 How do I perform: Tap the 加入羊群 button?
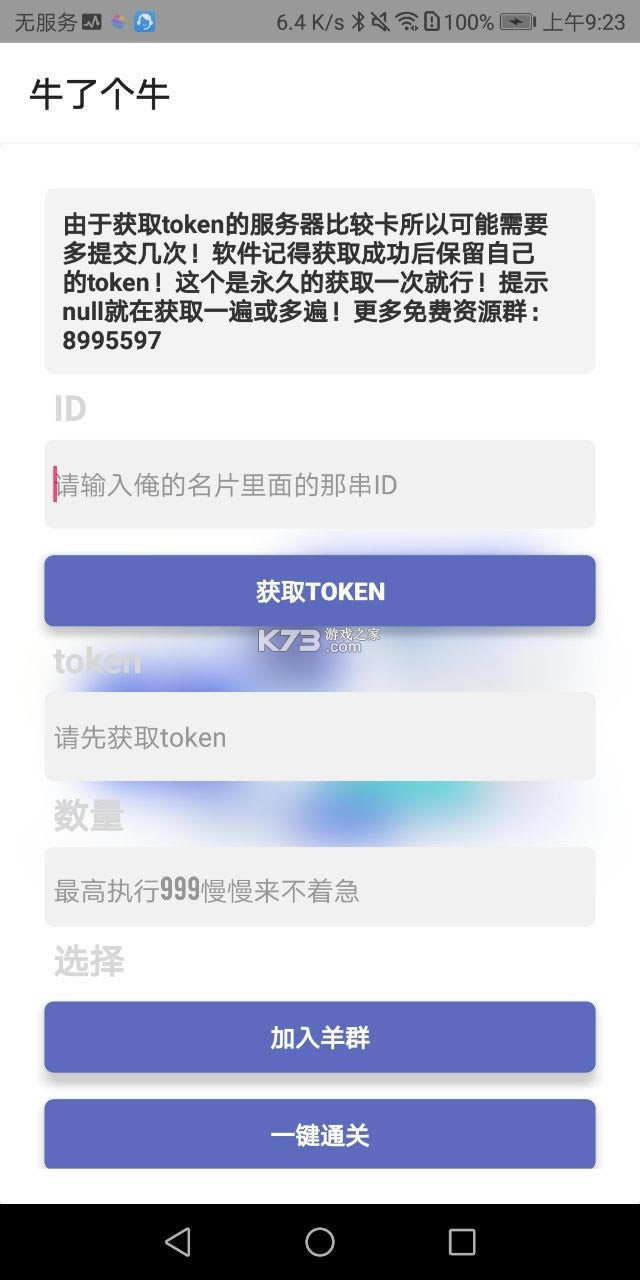click(x=320, y=1037)
